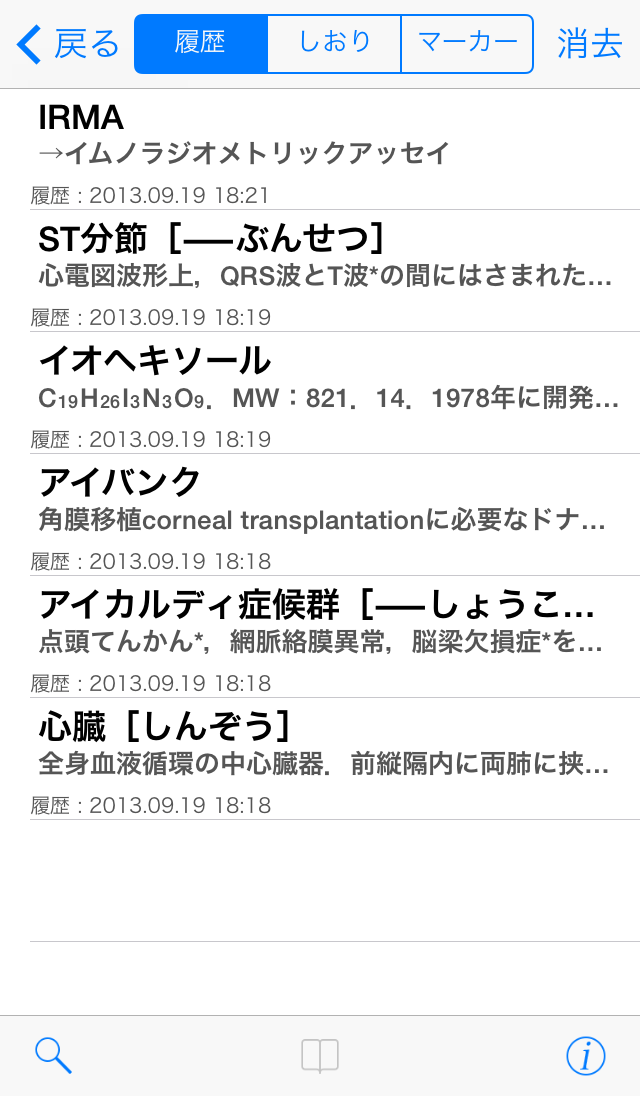Screen dimensions: 640x1096
Task: Tap the book icon in bottom toolbar
Action: click(320, 1055)
